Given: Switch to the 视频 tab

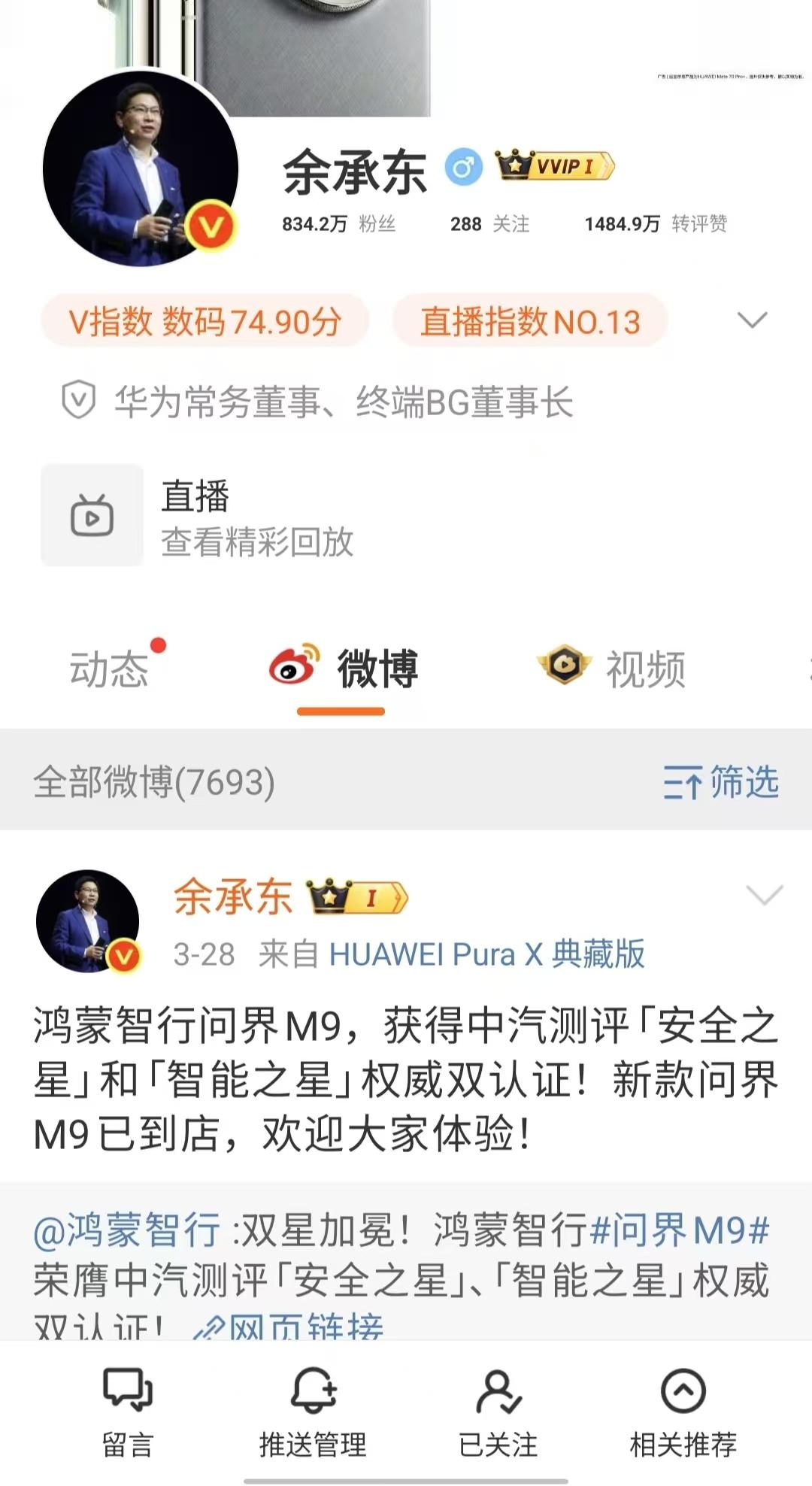Looking at the screenshot, I should [613, 669].
